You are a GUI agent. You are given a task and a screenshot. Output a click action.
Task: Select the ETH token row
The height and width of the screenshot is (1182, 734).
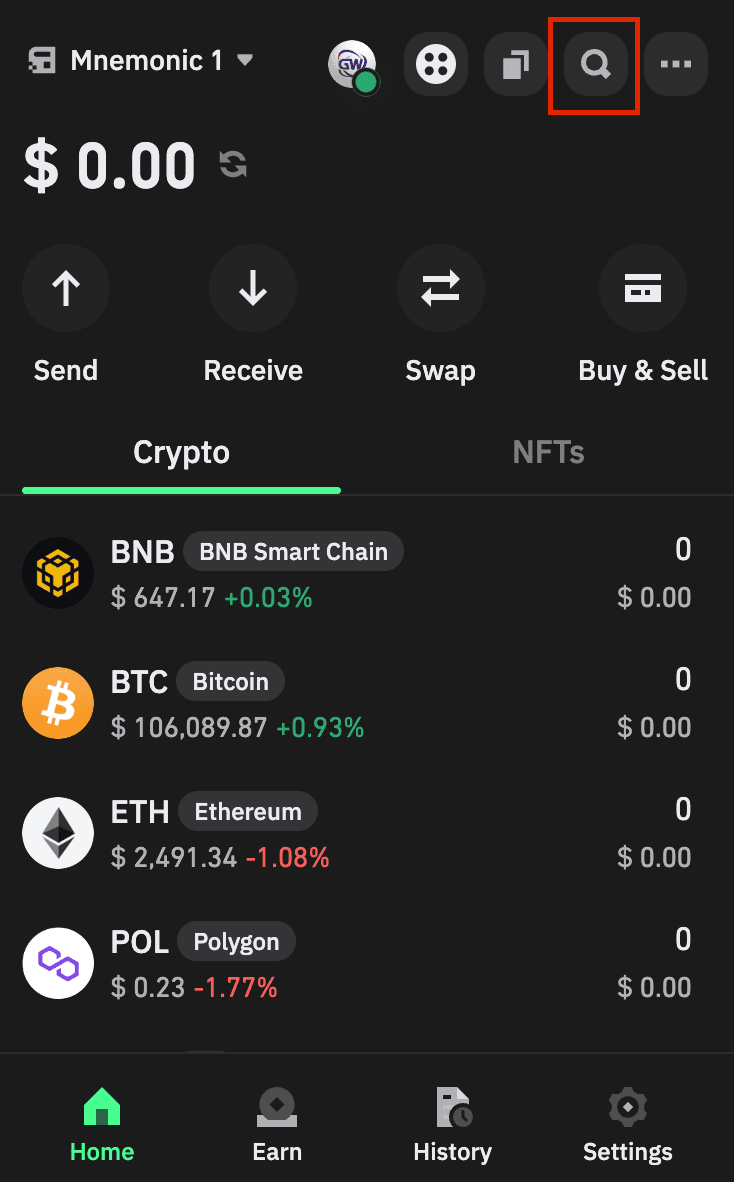(x=367, y=832)
